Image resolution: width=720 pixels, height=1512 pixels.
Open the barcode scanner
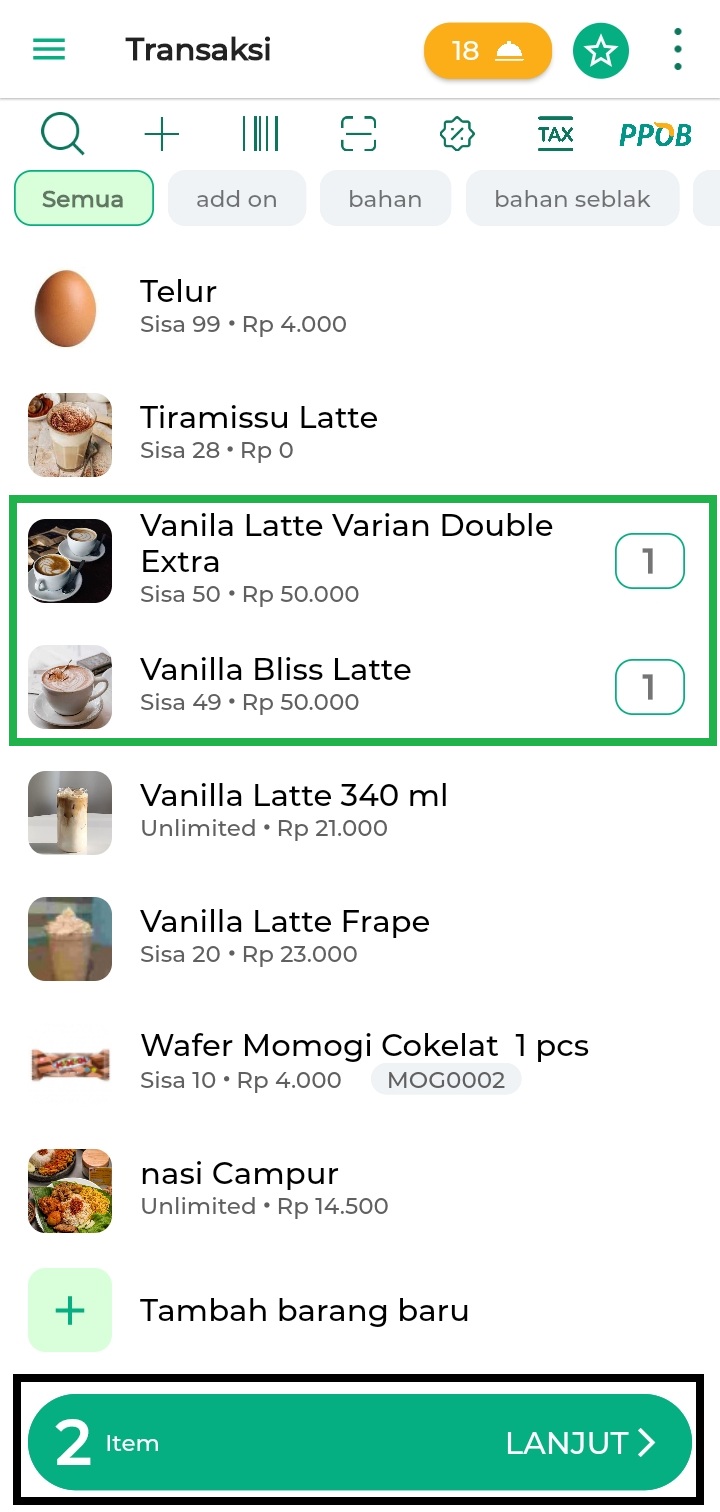click(x=260, y=134)
